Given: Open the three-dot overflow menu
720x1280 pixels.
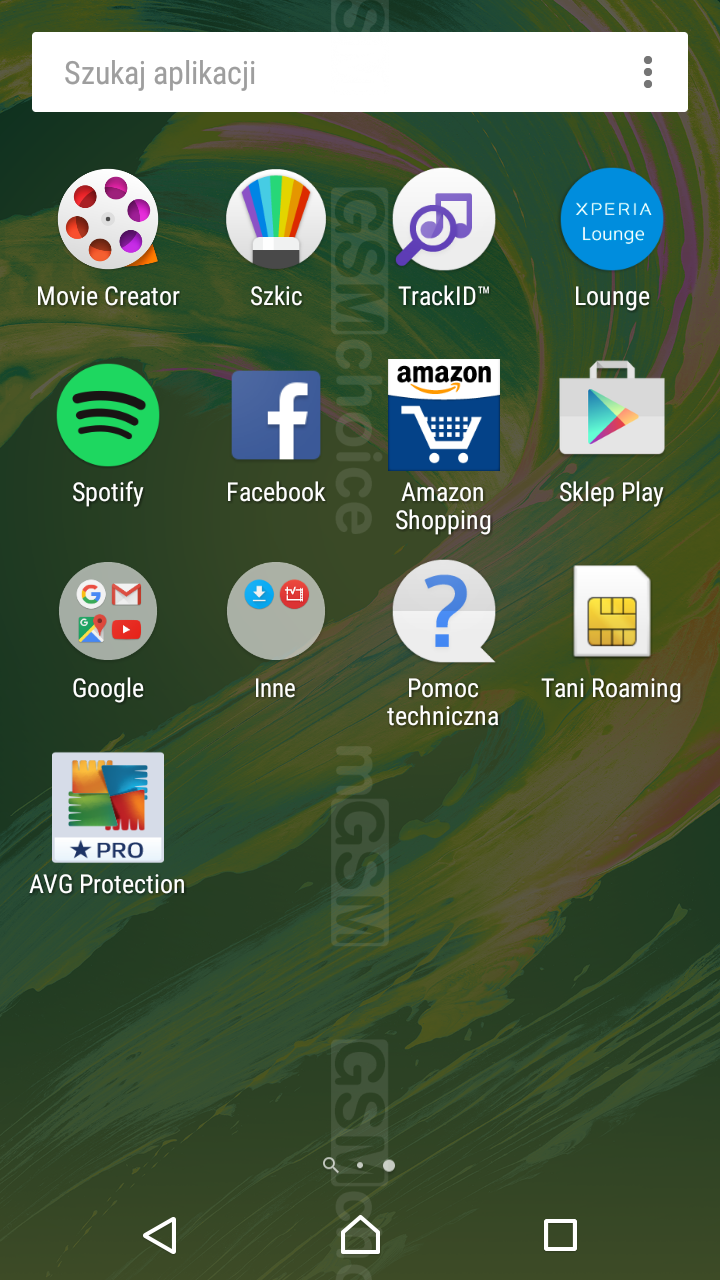Looking at the screenshot, I should [x=648, y=72].
